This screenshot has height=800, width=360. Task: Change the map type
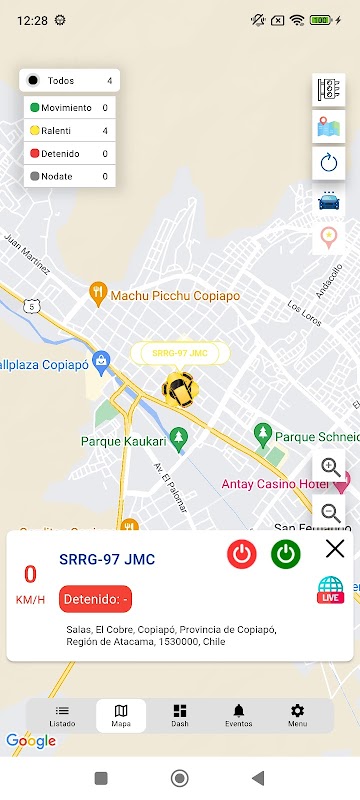coord(328,127)
